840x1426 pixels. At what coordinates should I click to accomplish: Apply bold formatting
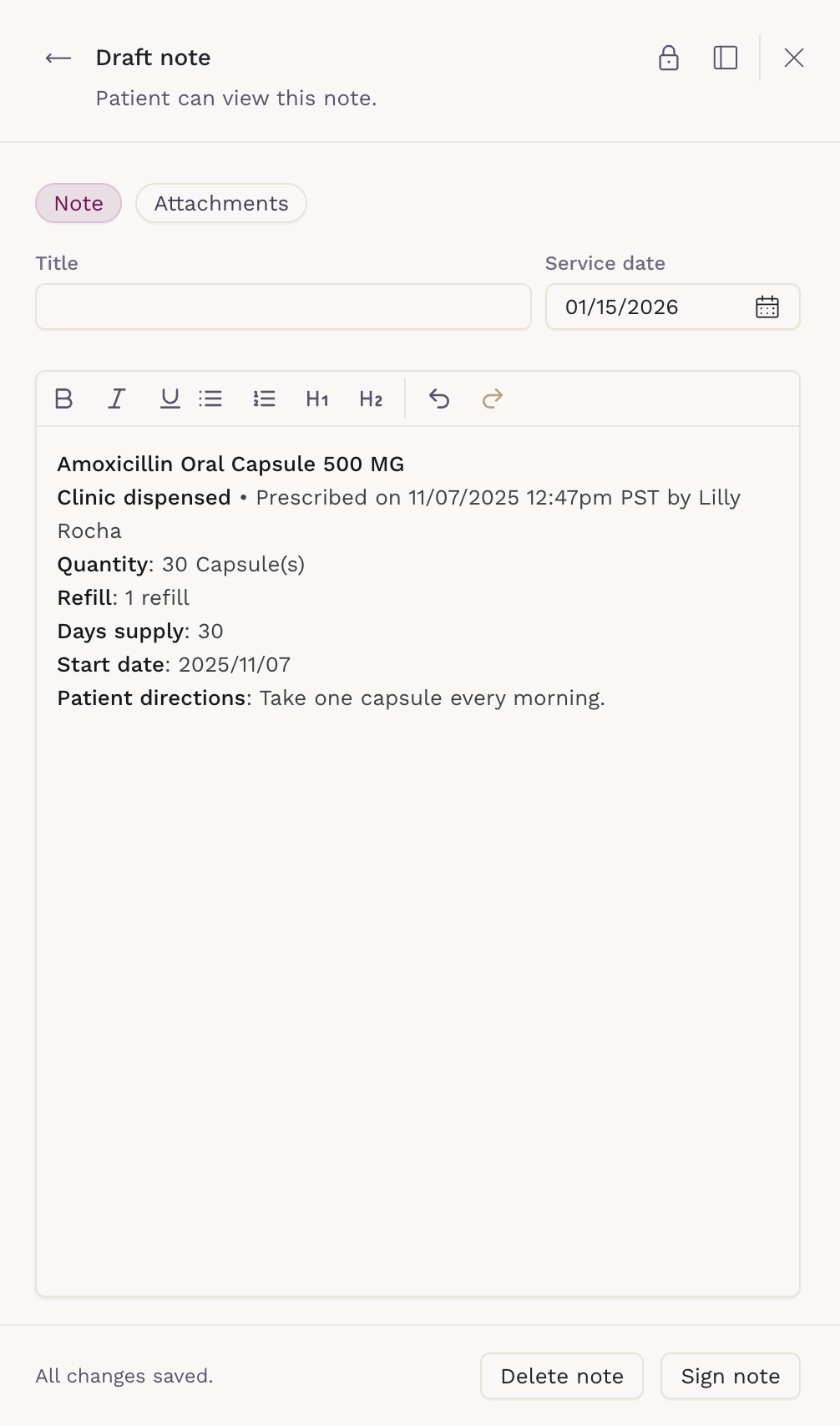63,398
